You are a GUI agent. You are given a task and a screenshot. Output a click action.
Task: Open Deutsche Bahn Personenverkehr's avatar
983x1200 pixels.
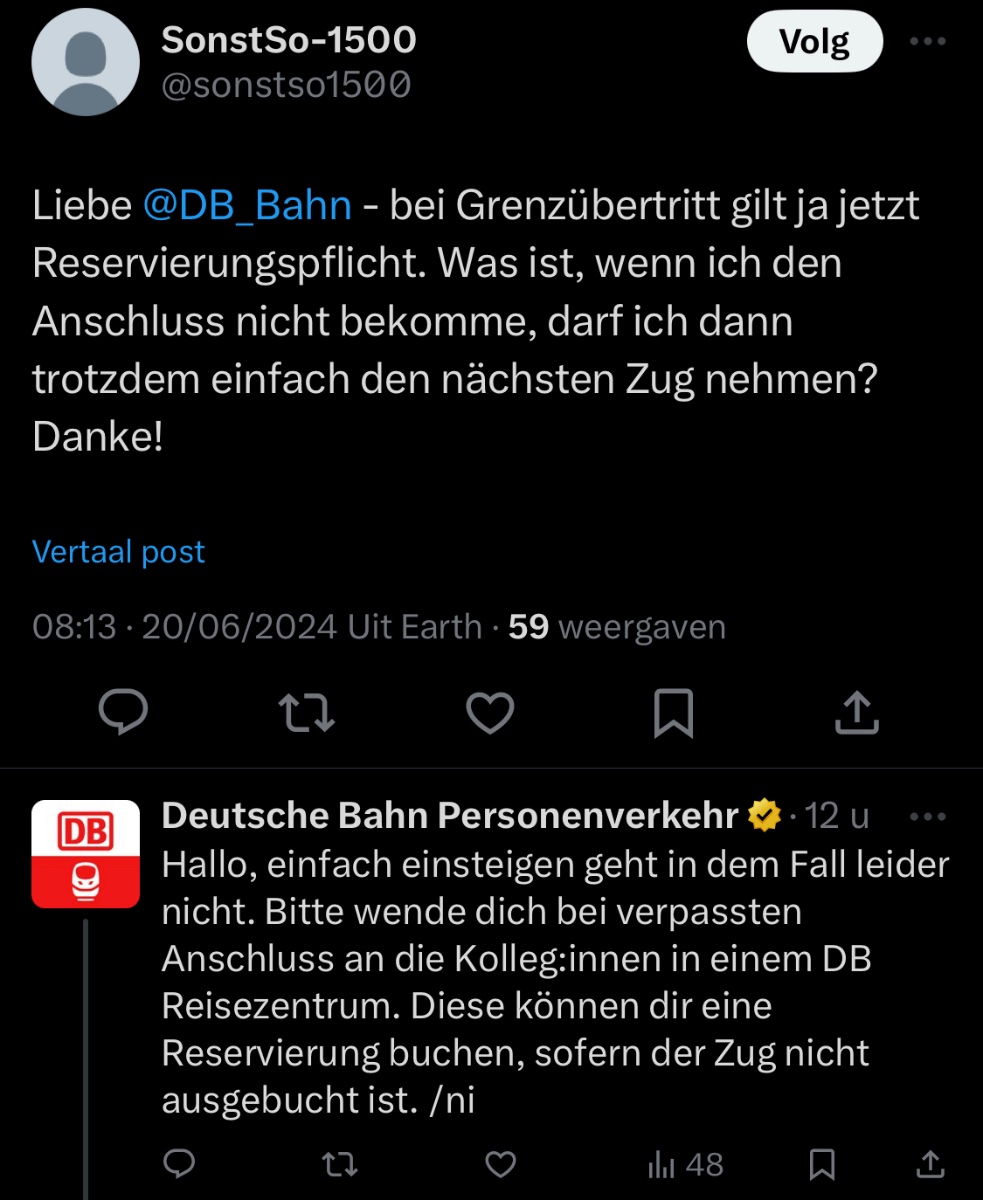coord(85,853)
